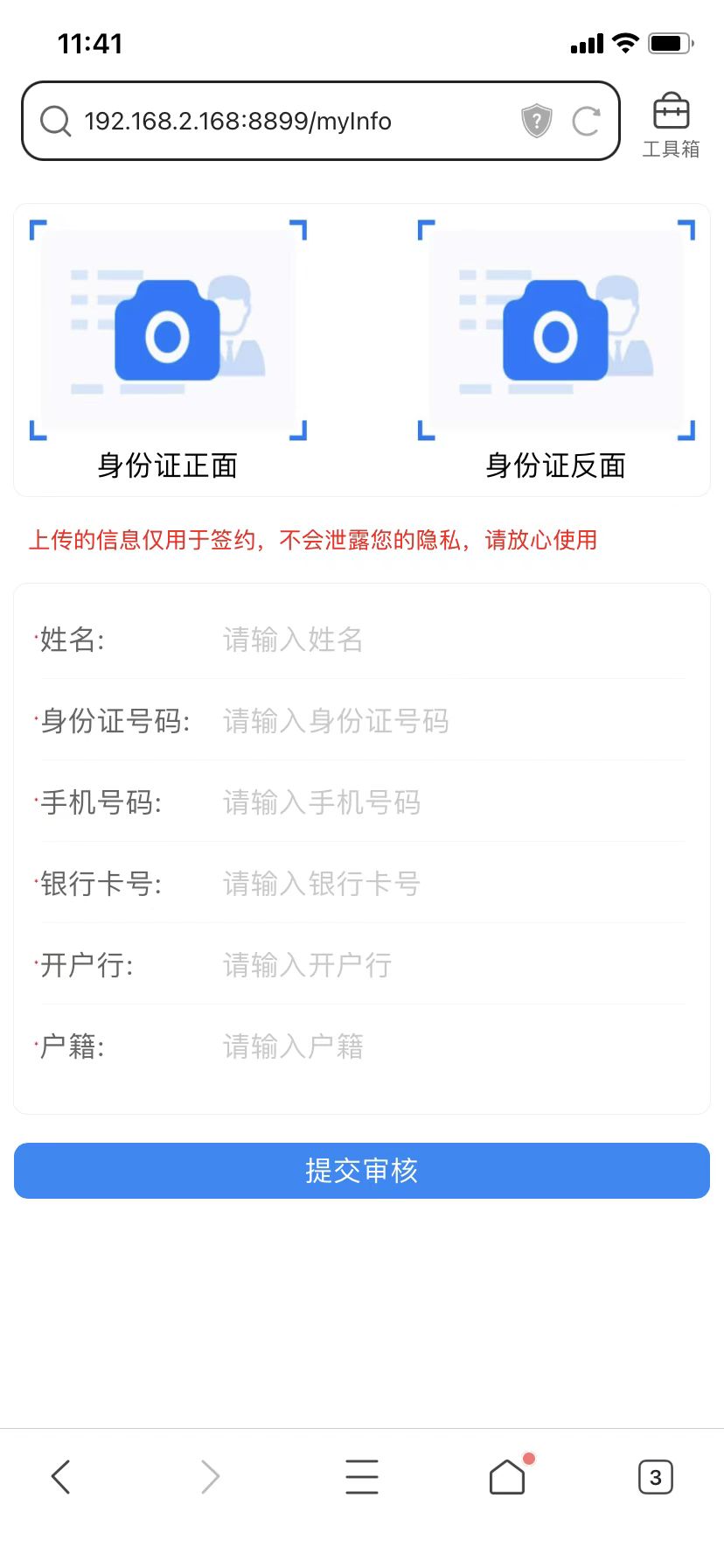Image resolution: width=724 pixels, height=1568 pixels.
Task: Open the menu icon in bottom navigation bar
Action: (362, 1476)
